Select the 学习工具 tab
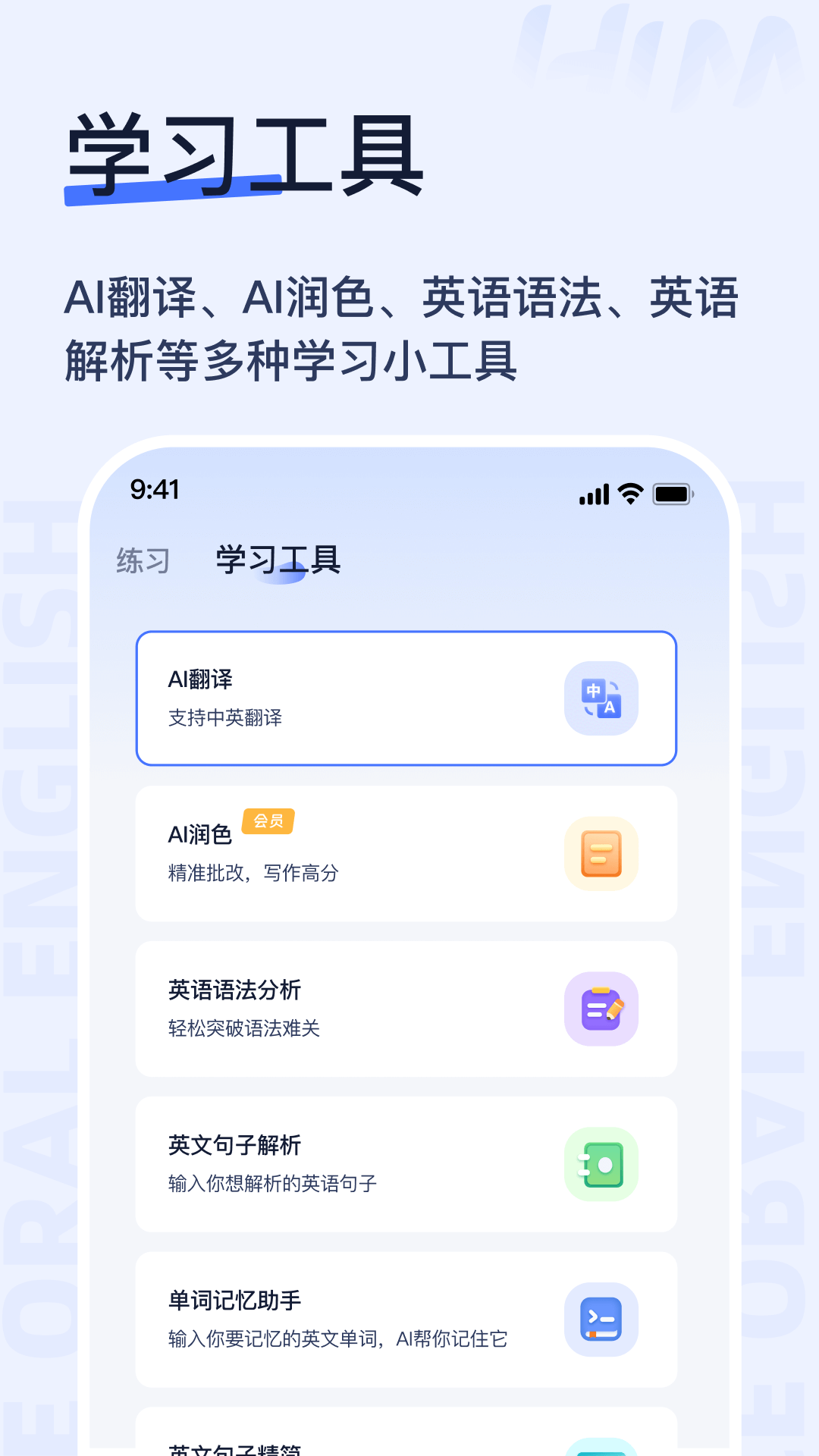The width and height of the screenshot is (819, 1456). pos(276,561)
